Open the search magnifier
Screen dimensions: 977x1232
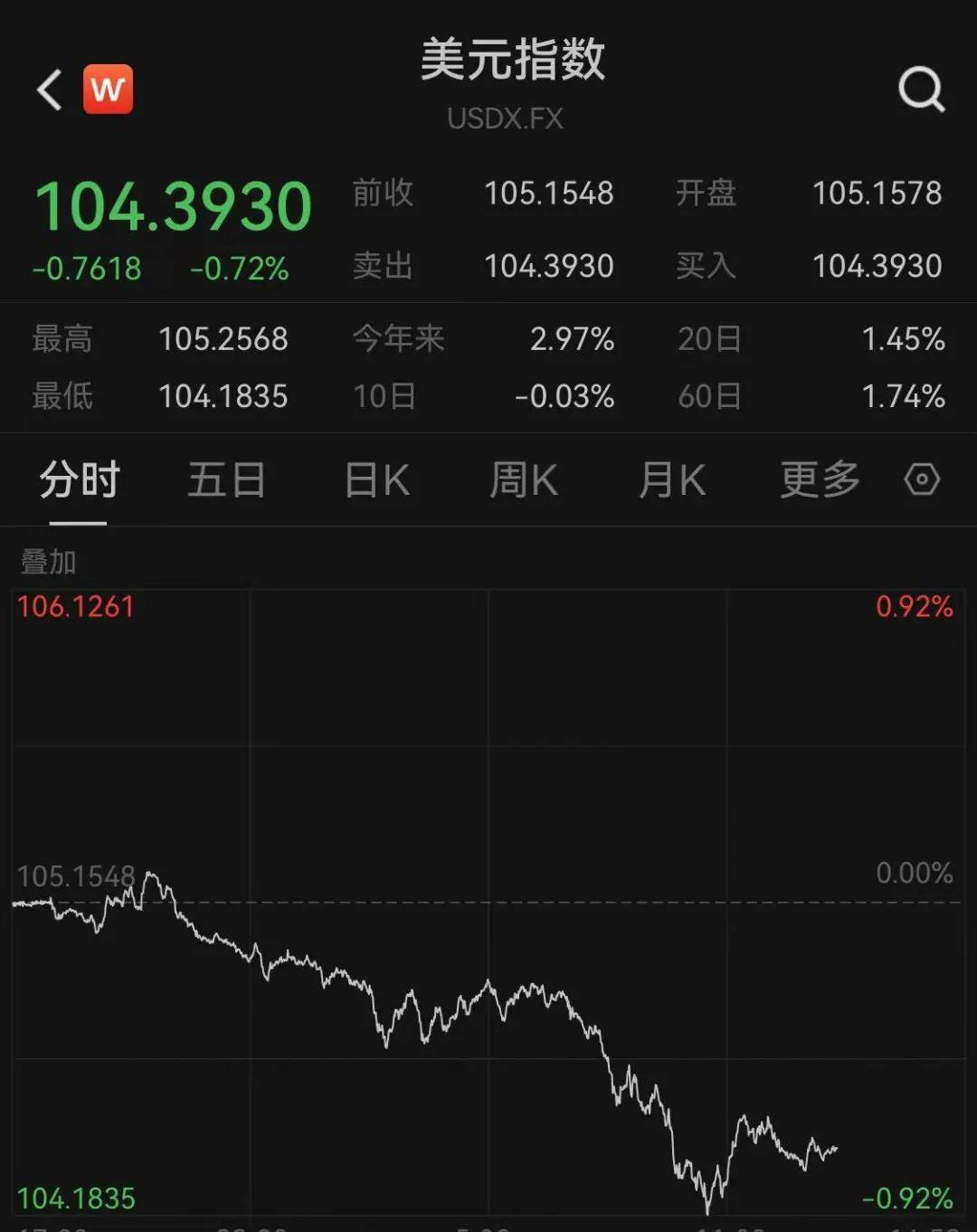[920, 89]
